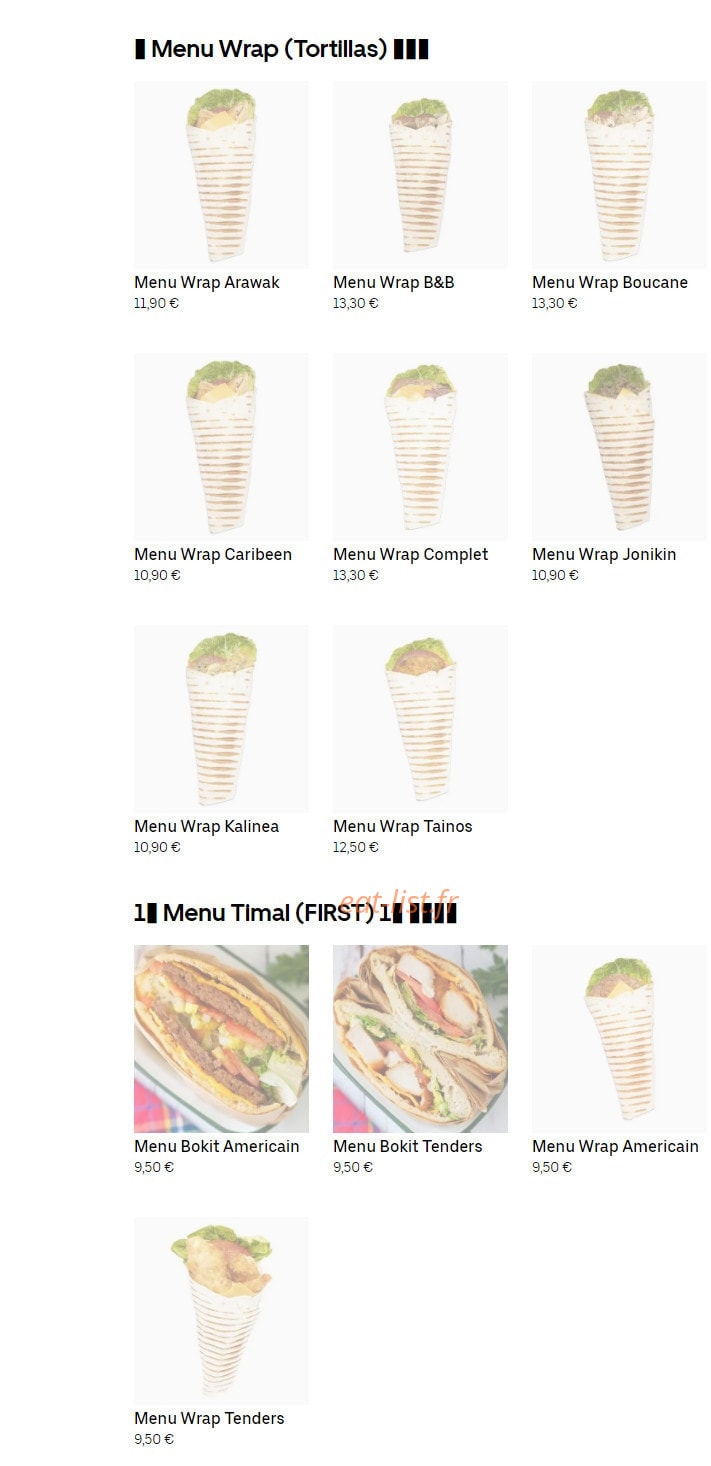View Menu Wrap Boucane details
This screenshot has width=711, height=1466.
tap(619, 197)
